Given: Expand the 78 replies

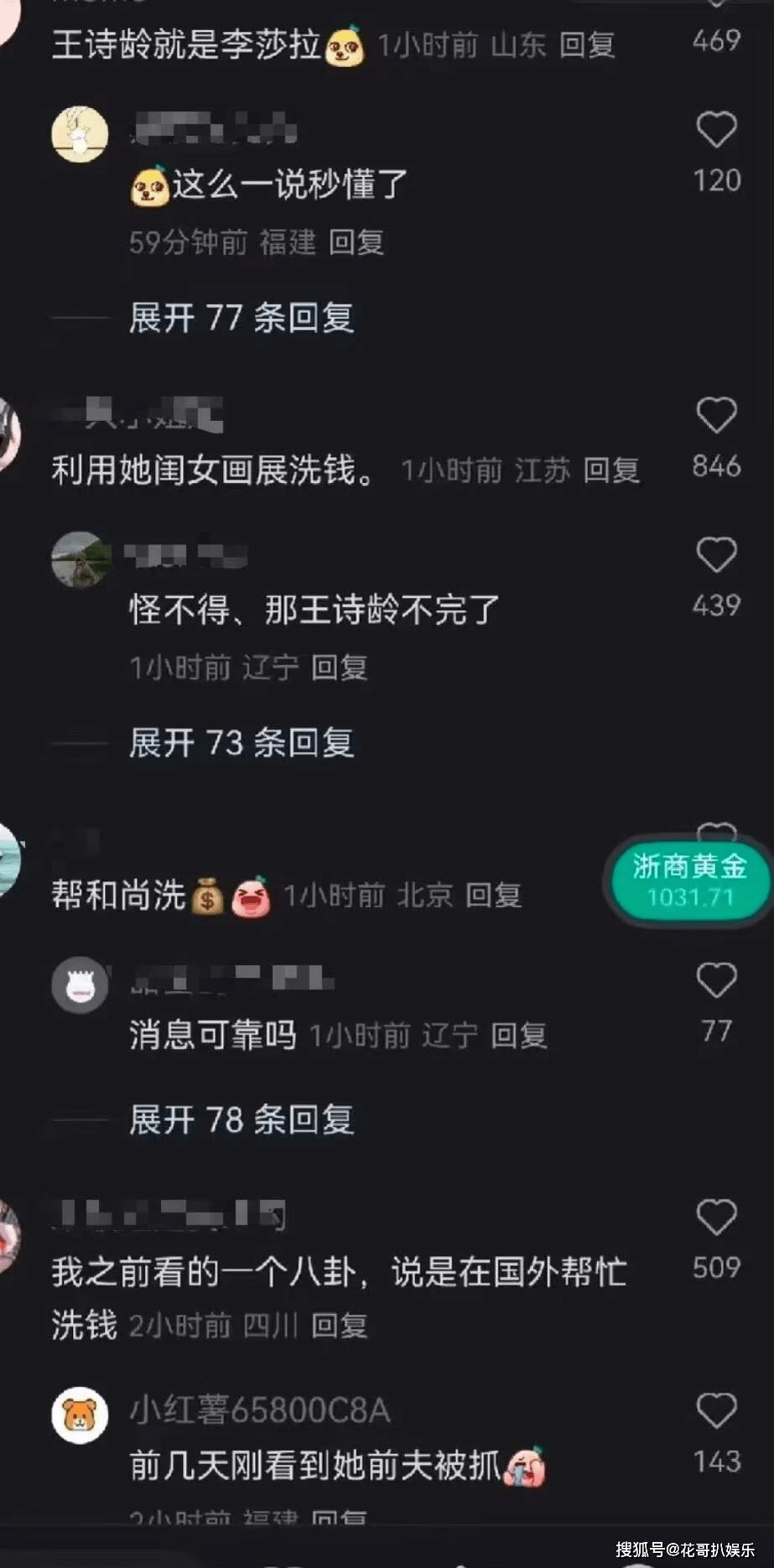Looking at the screenshot, I should click(241, 1120).
